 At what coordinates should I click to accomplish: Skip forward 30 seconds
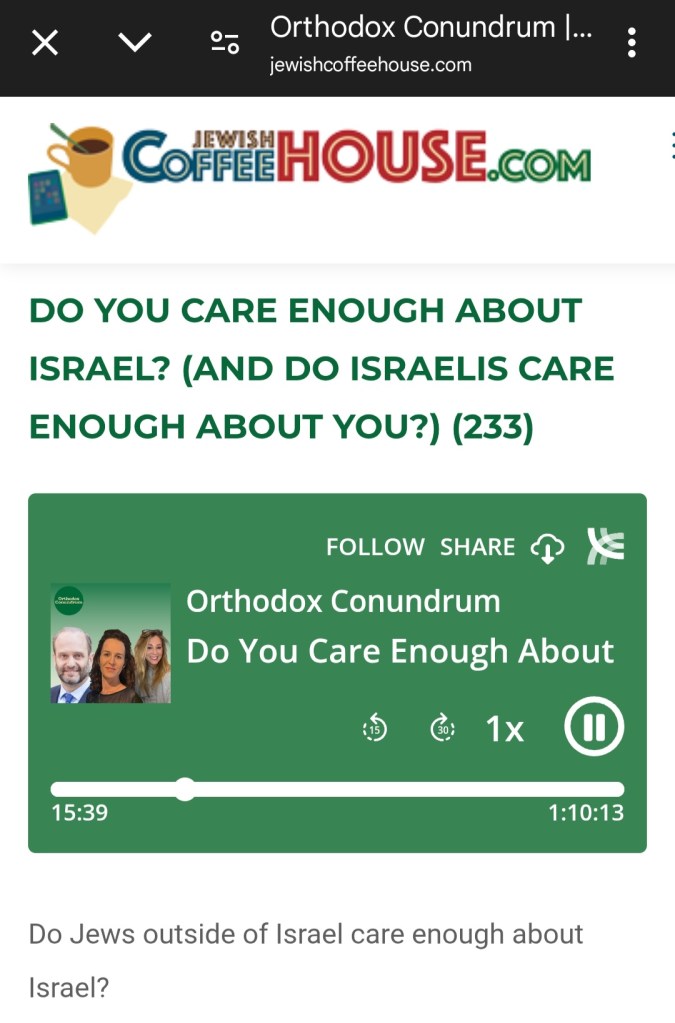[x=442, y=729]
